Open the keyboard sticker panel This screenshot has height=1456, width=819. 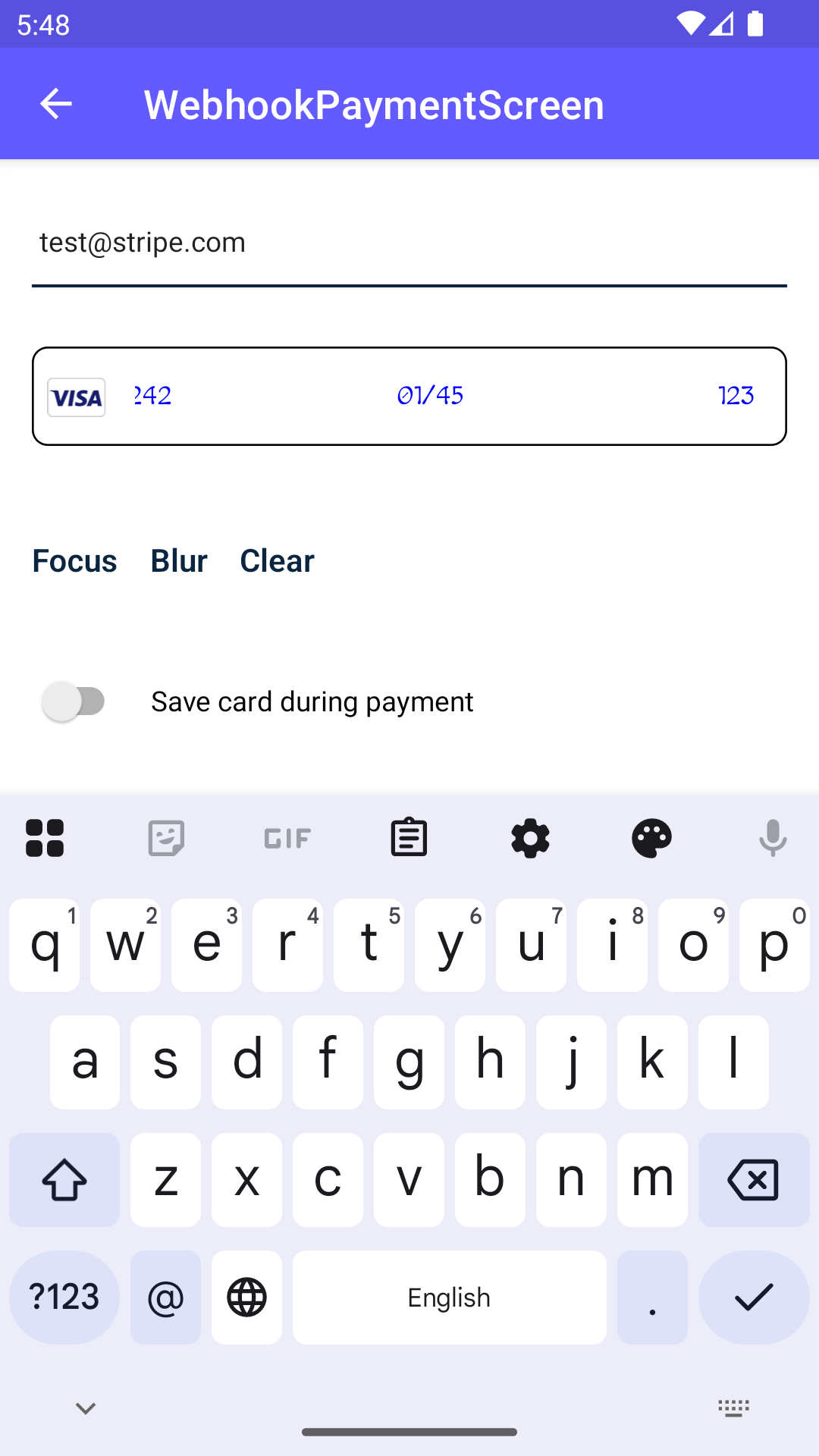coord(166,838)
